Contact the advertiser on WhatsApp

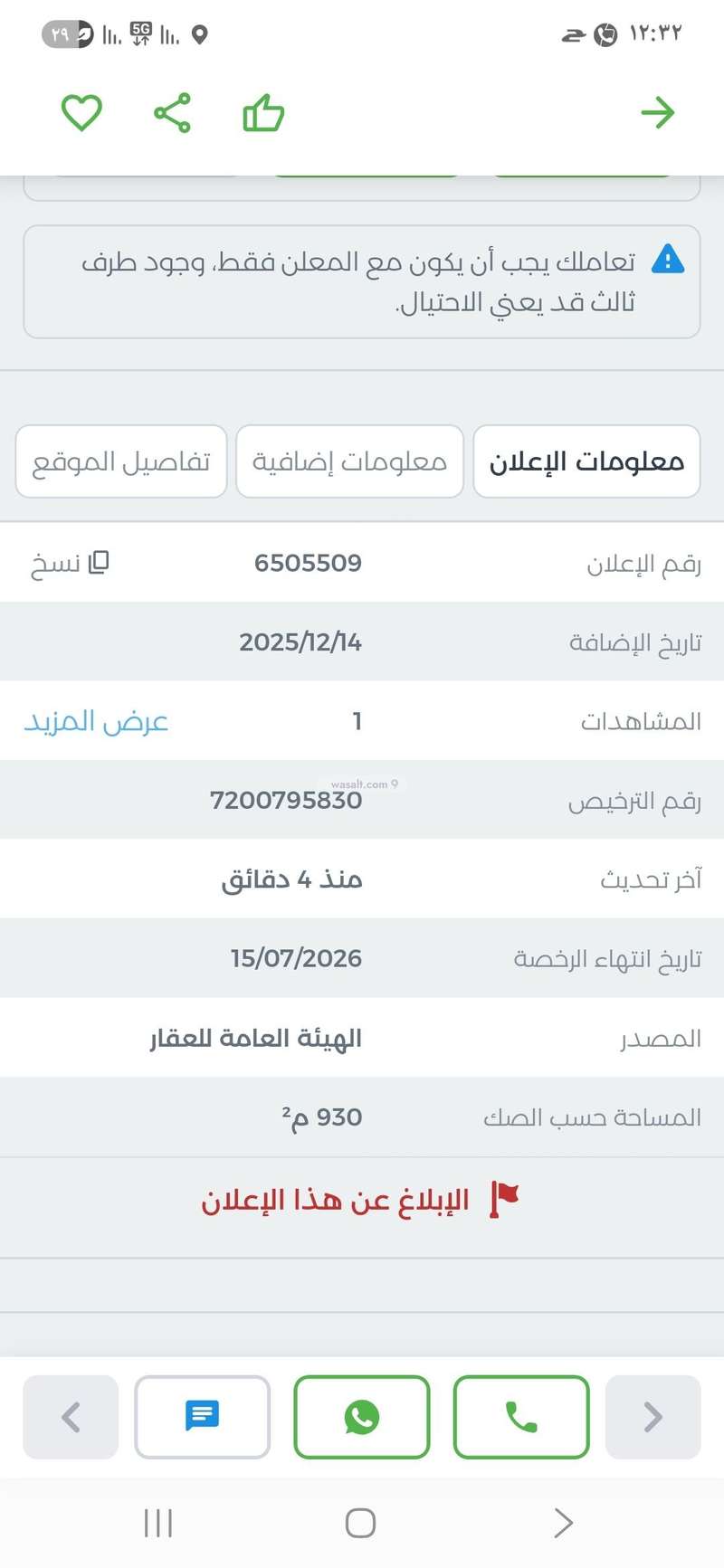click(x=361, y=1417)
